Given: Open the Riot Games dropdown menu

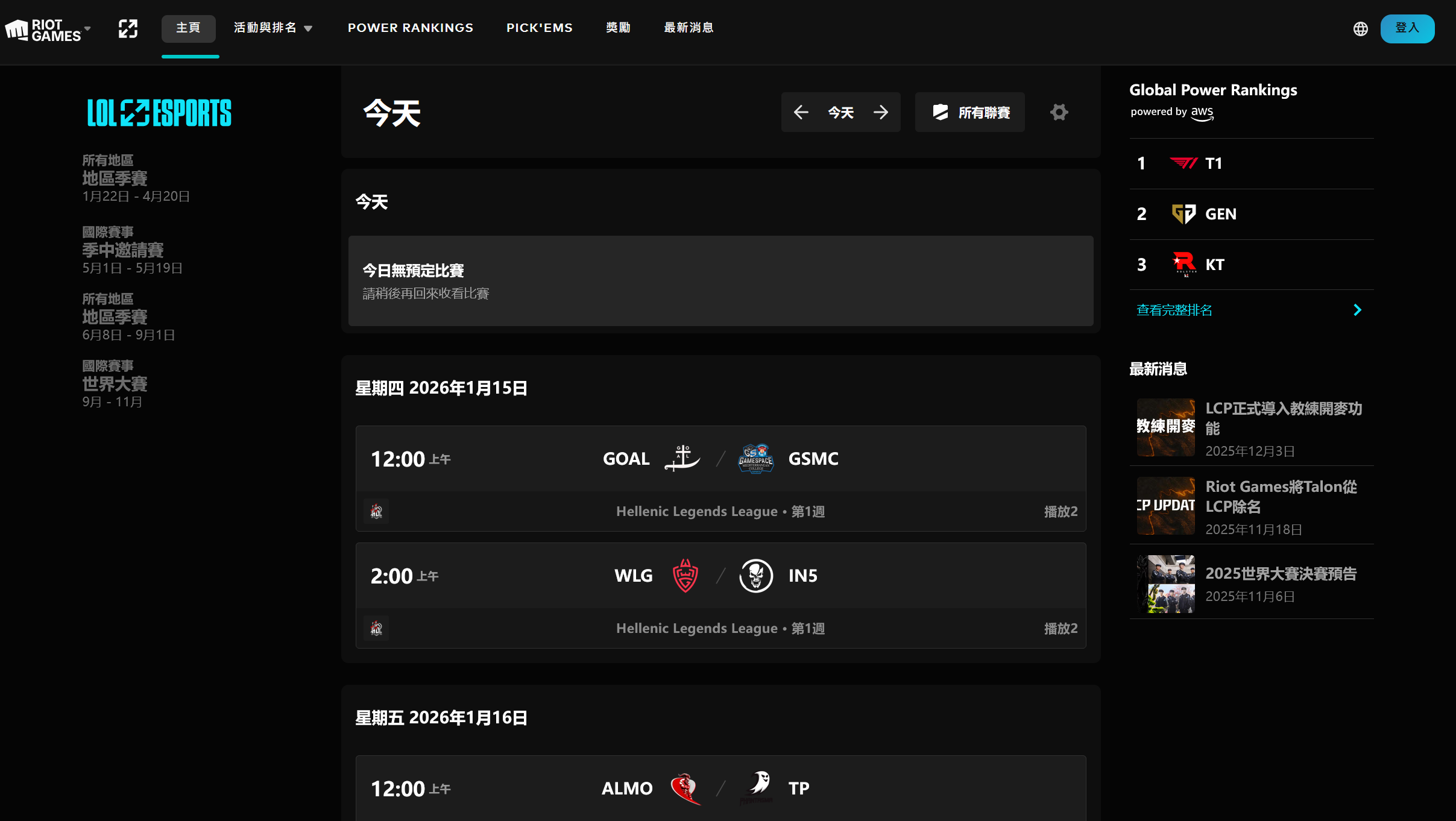Looking at the screenshot, I should click(x=48, y=29).
